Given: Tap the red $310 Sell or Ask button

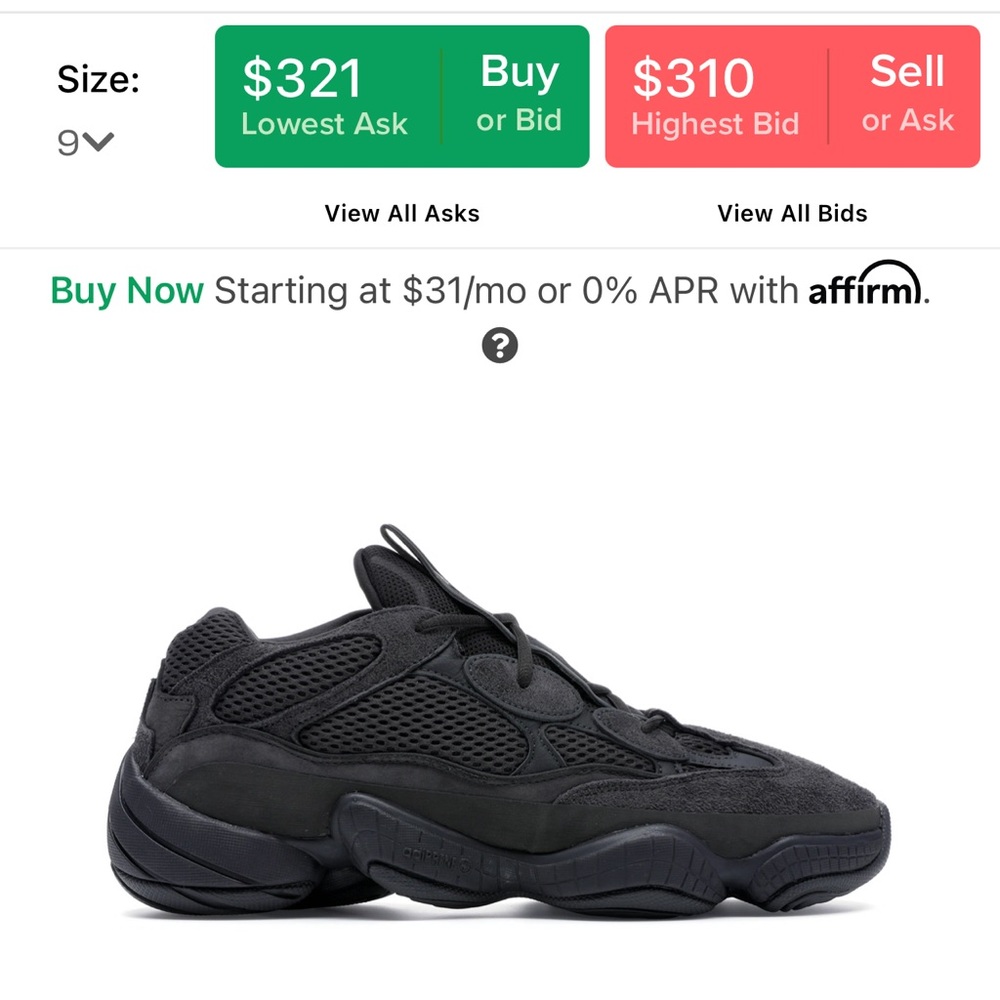Looking at the screenshot, I should tap(792, 96).
